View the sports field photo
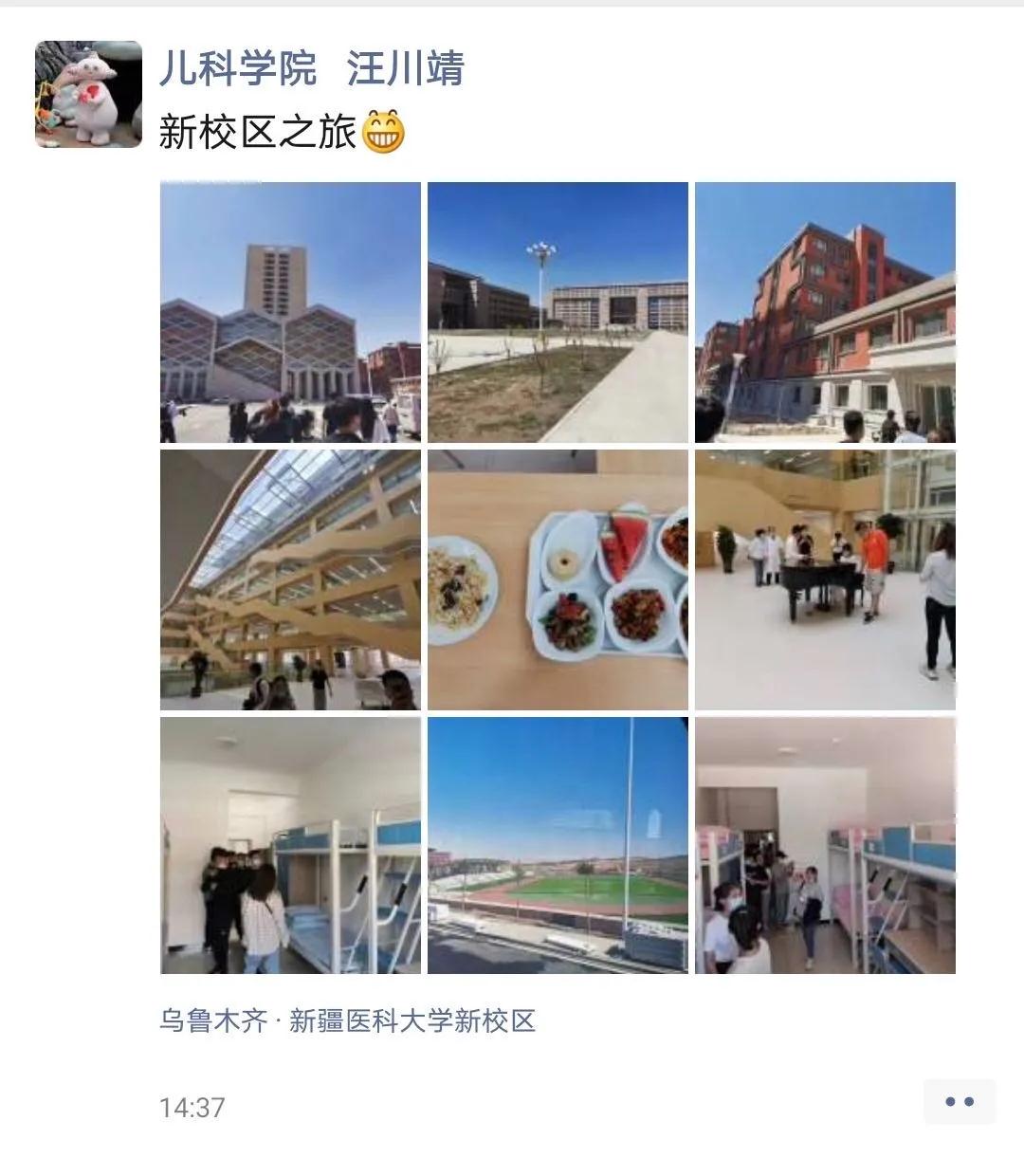The width and height of the screenshot is (1024, 1176). coord(558,845)
